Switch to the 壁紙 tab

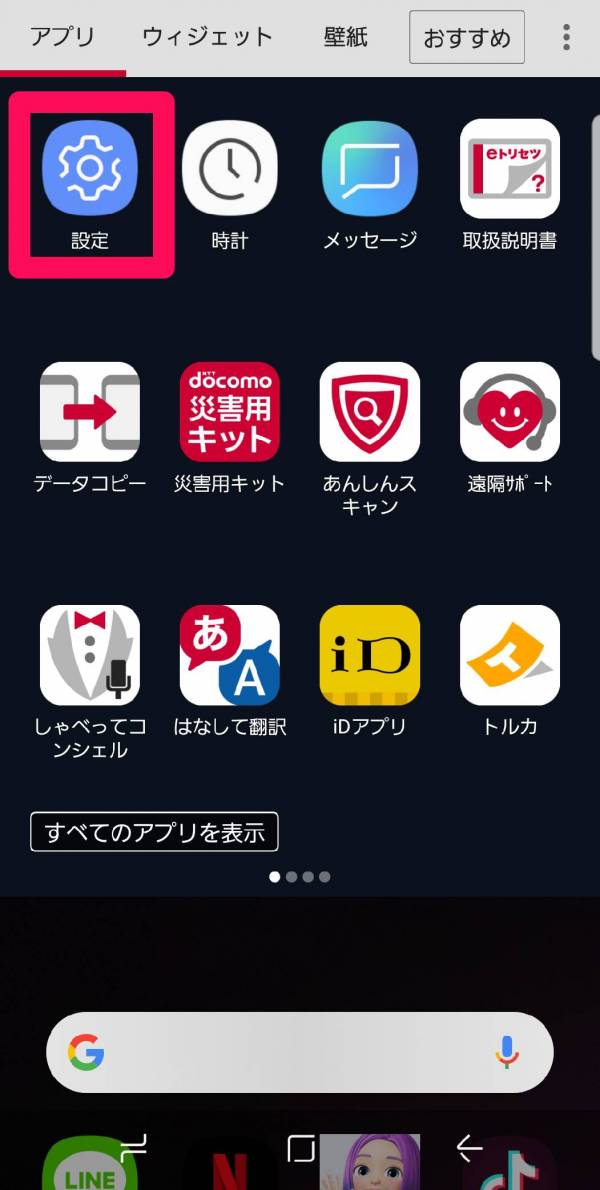(345, 38)
